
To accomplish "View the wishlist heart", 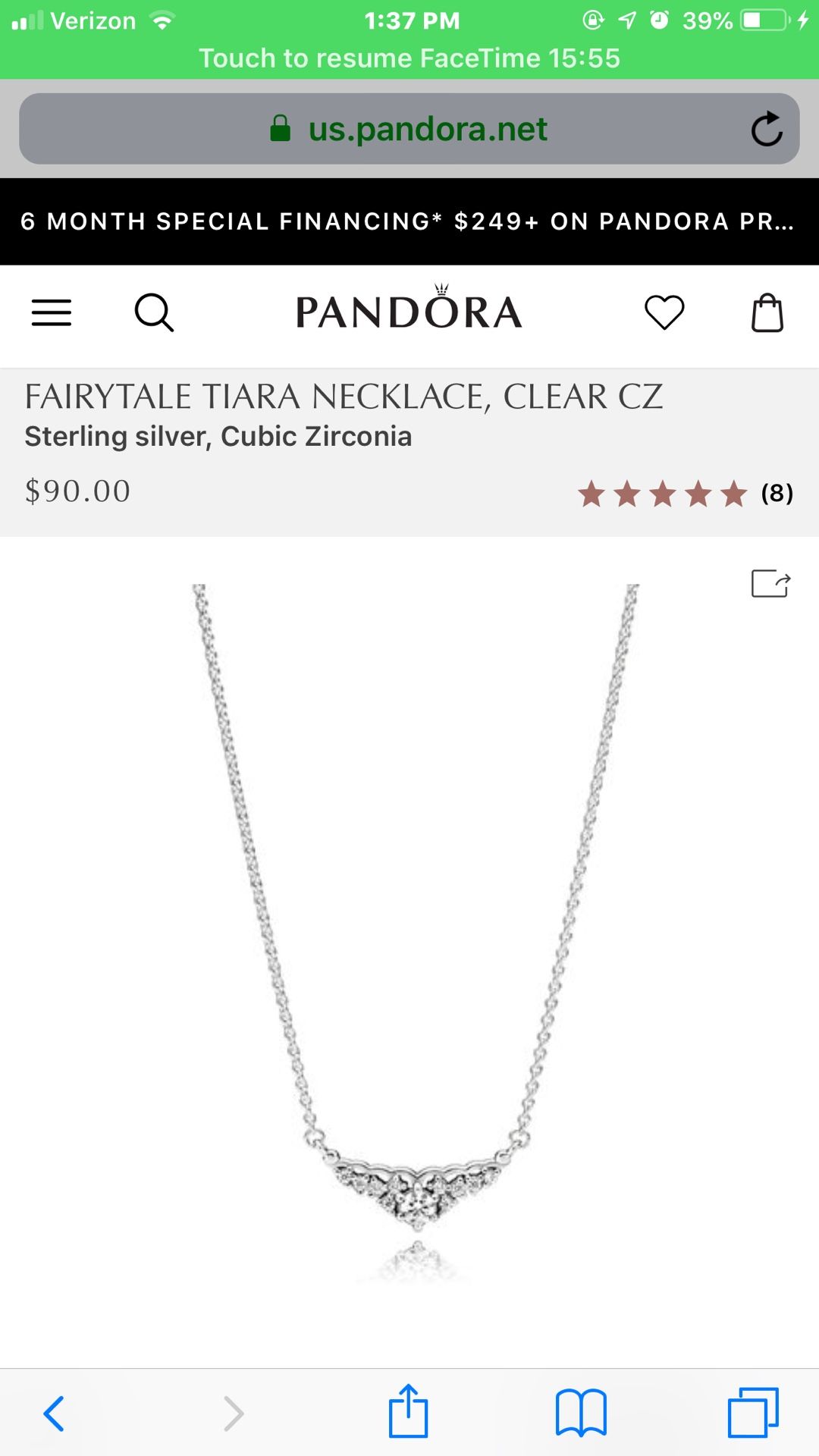I will coord(664,312).
